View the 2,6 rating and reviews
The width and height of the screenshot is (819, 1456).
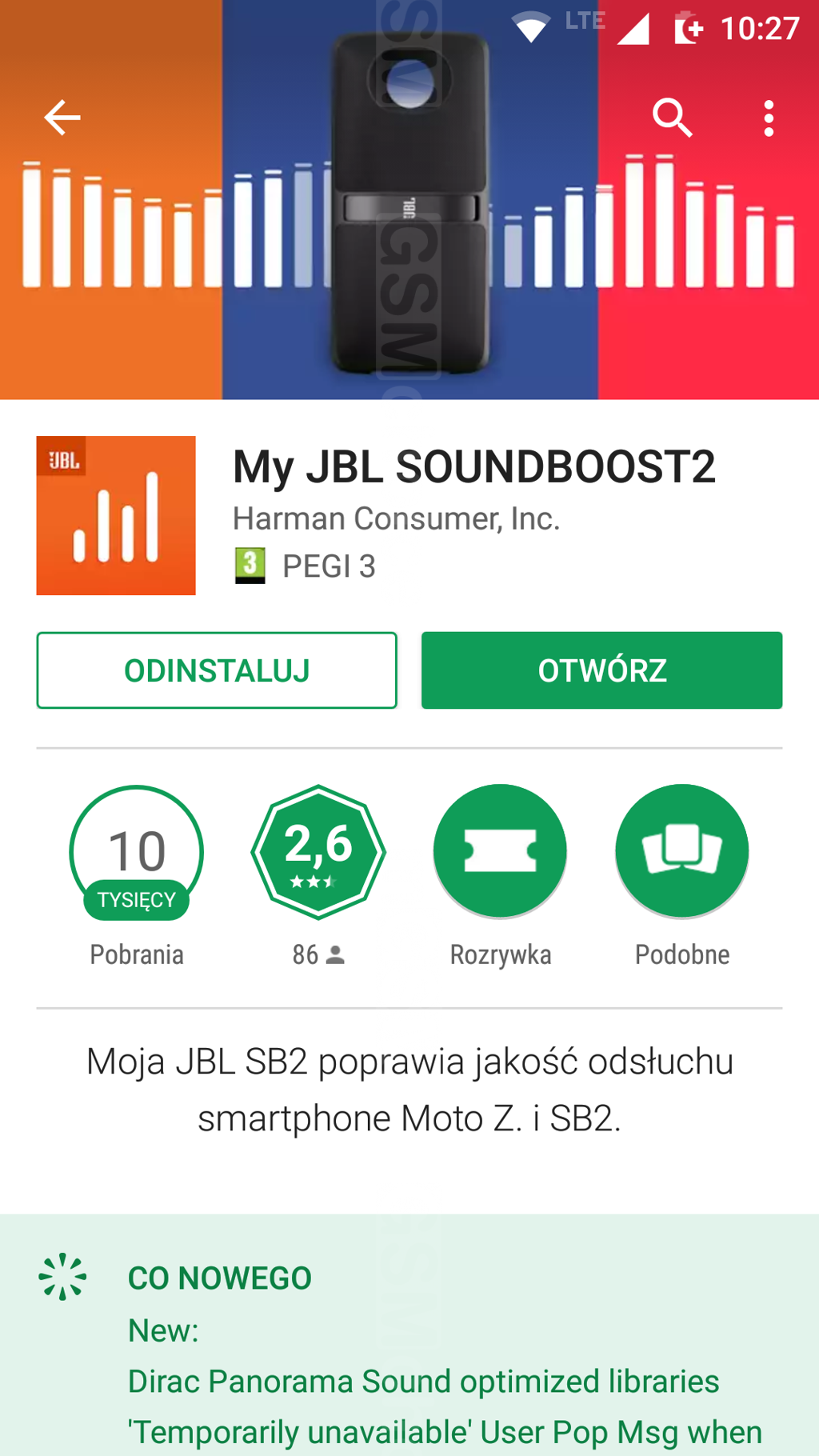tap(318, 852)
